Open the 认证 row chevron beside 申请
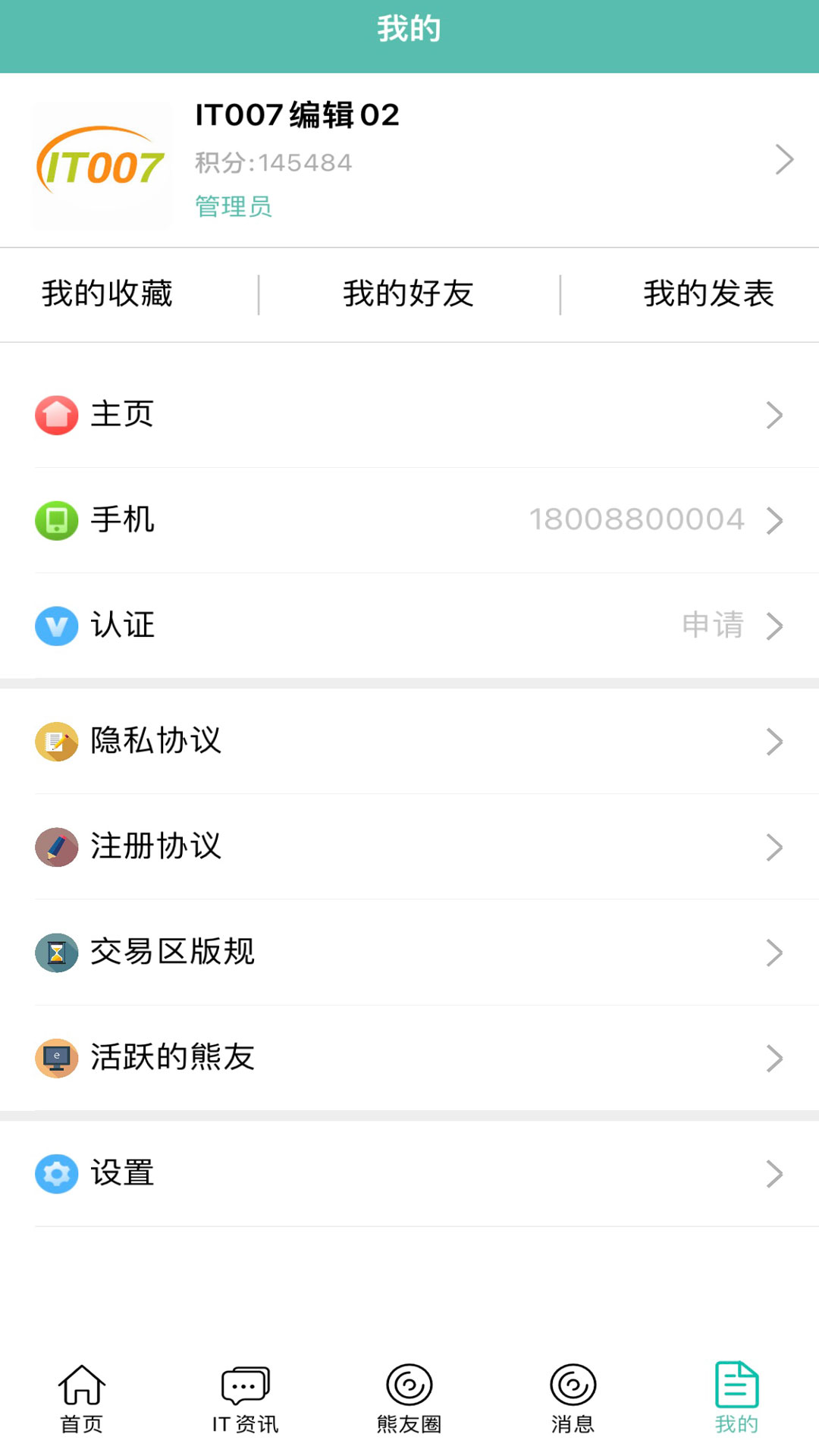The width and height of the screenshot is (819, 1456). (x=775, y=626)
